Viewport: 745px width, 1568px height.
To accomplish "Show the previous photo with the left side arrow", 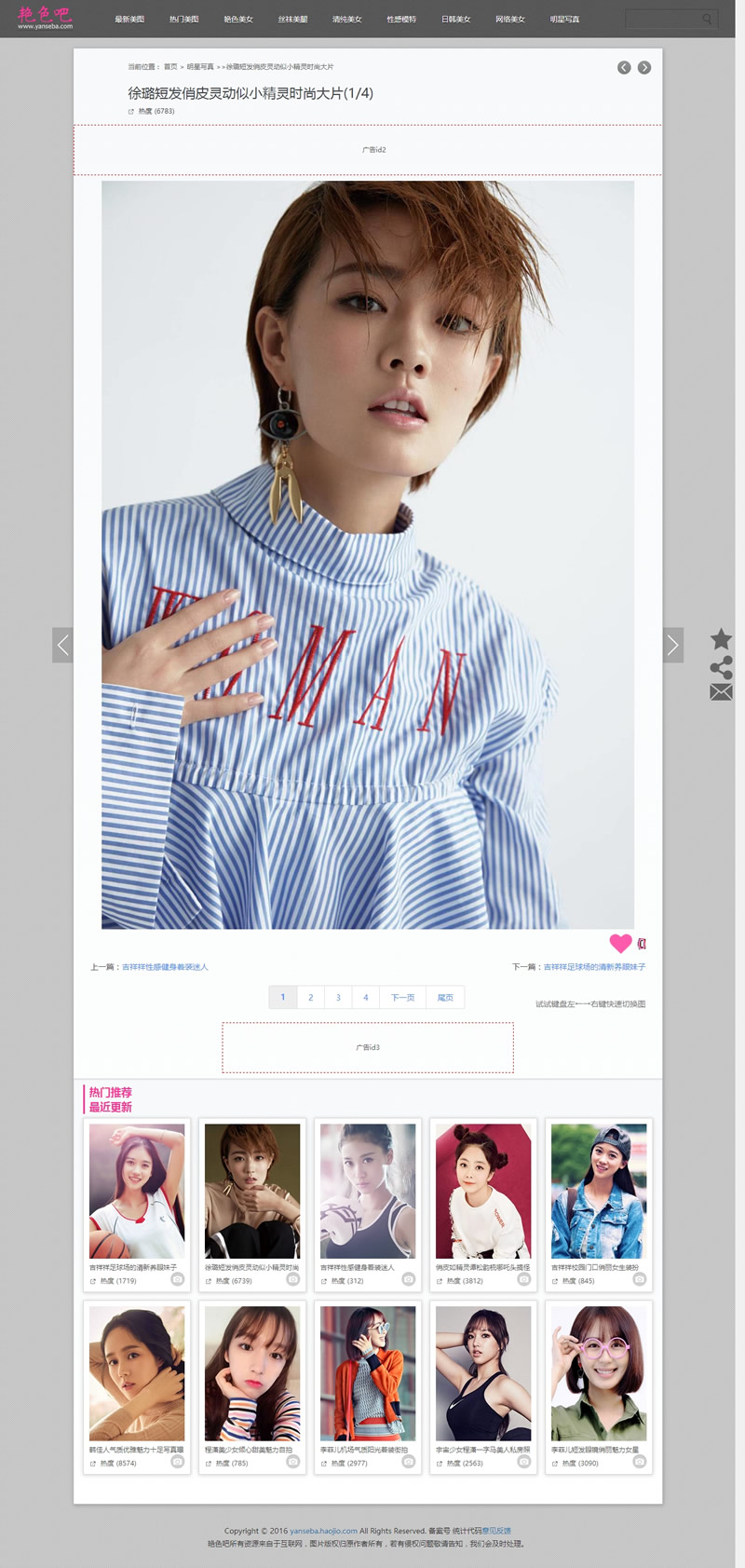I will click(62, 645).
